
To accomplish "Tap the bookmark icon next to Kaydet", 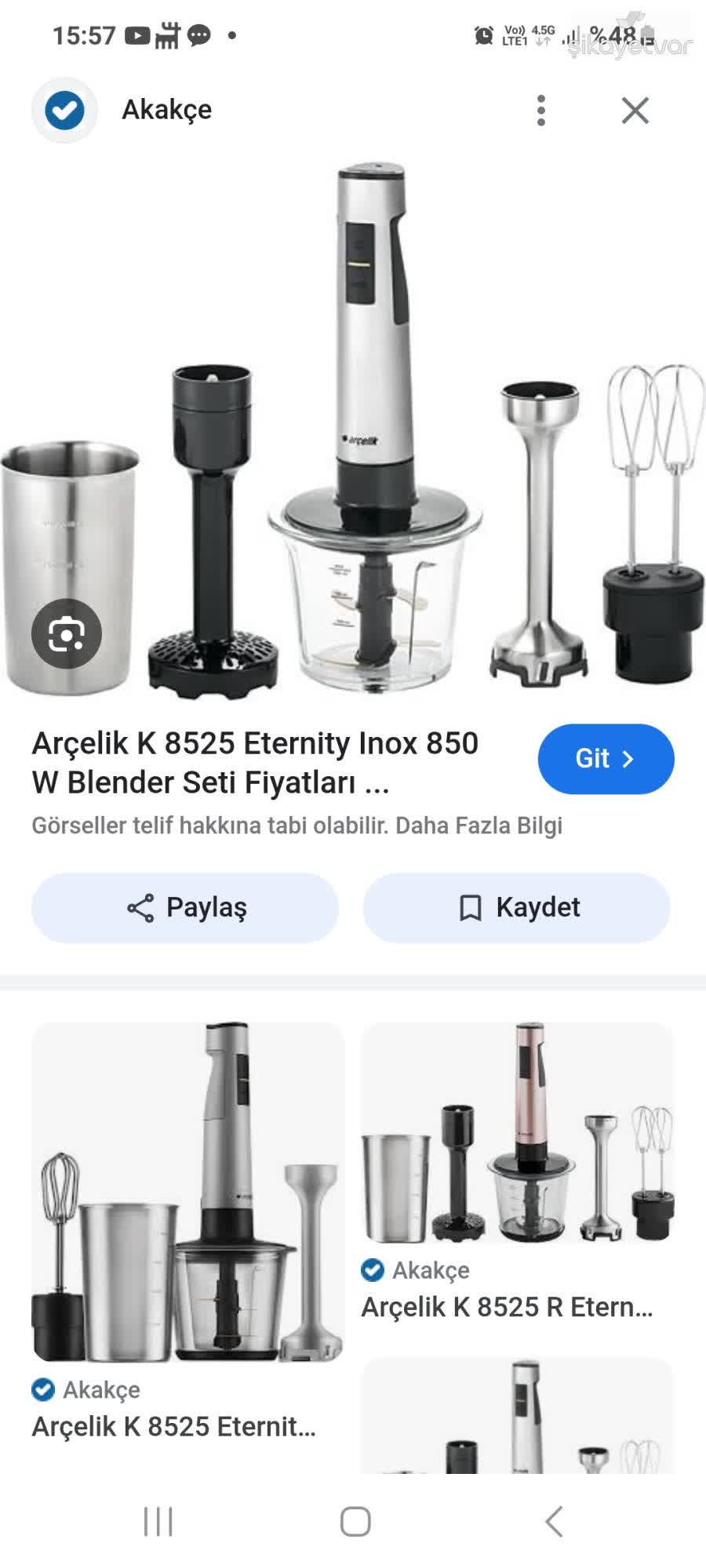I will coord(471,907).
